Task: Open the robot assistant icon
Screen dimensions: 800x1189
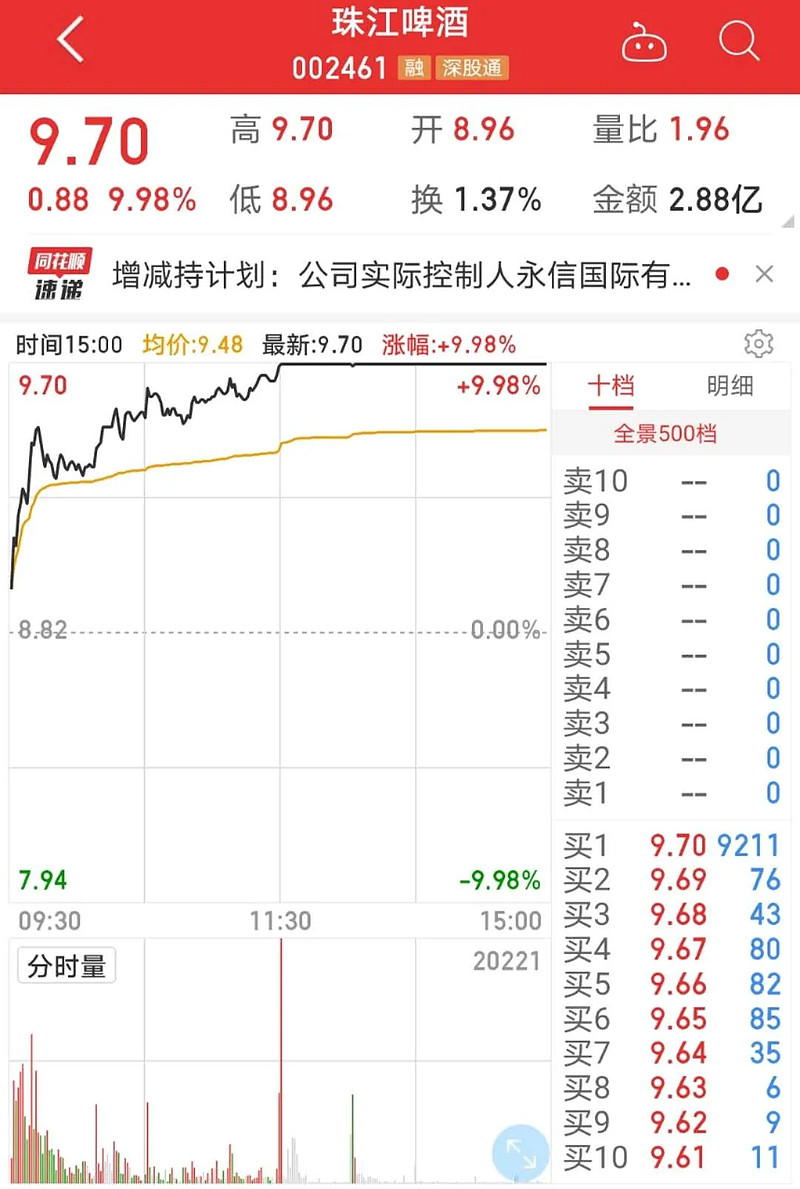Action: click(x=646, y=41)
